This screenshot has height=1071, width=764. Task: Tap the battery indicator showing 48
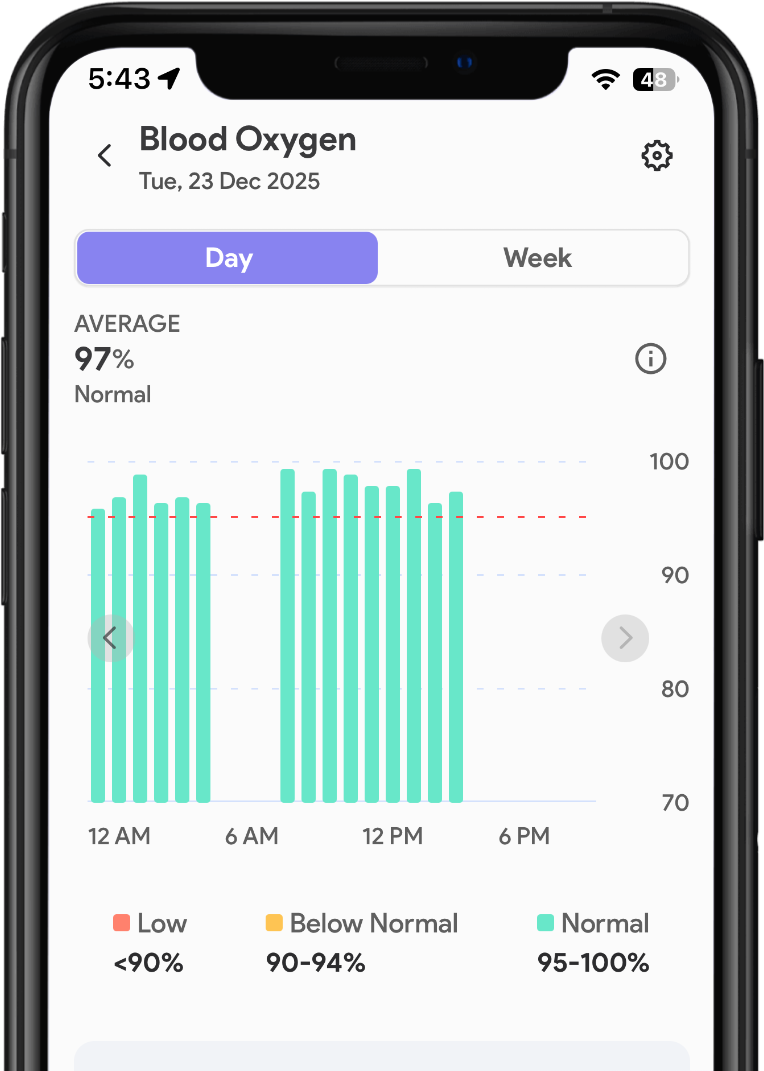click(655, 80)
